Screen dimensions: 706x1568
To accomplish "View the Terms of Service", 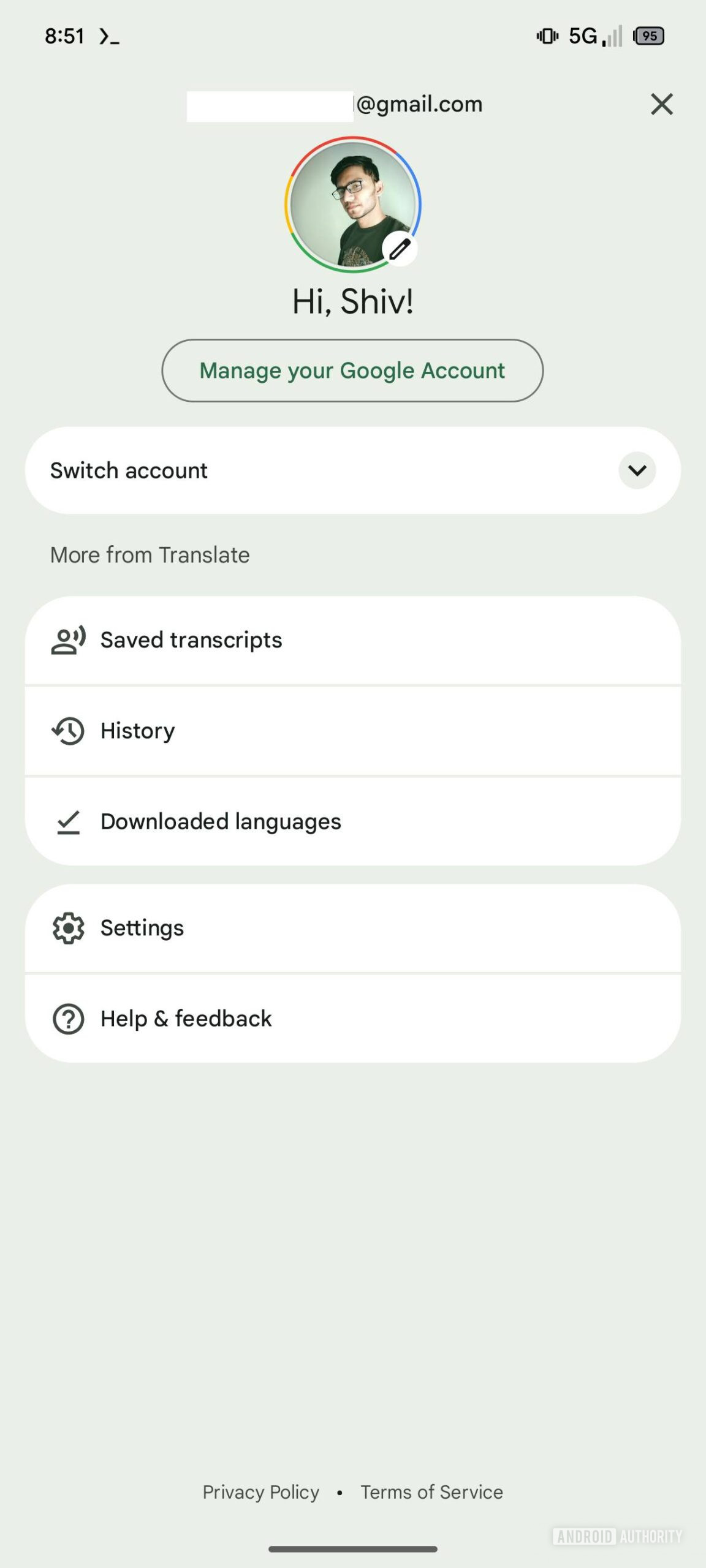I will [x=431, y=1492].
